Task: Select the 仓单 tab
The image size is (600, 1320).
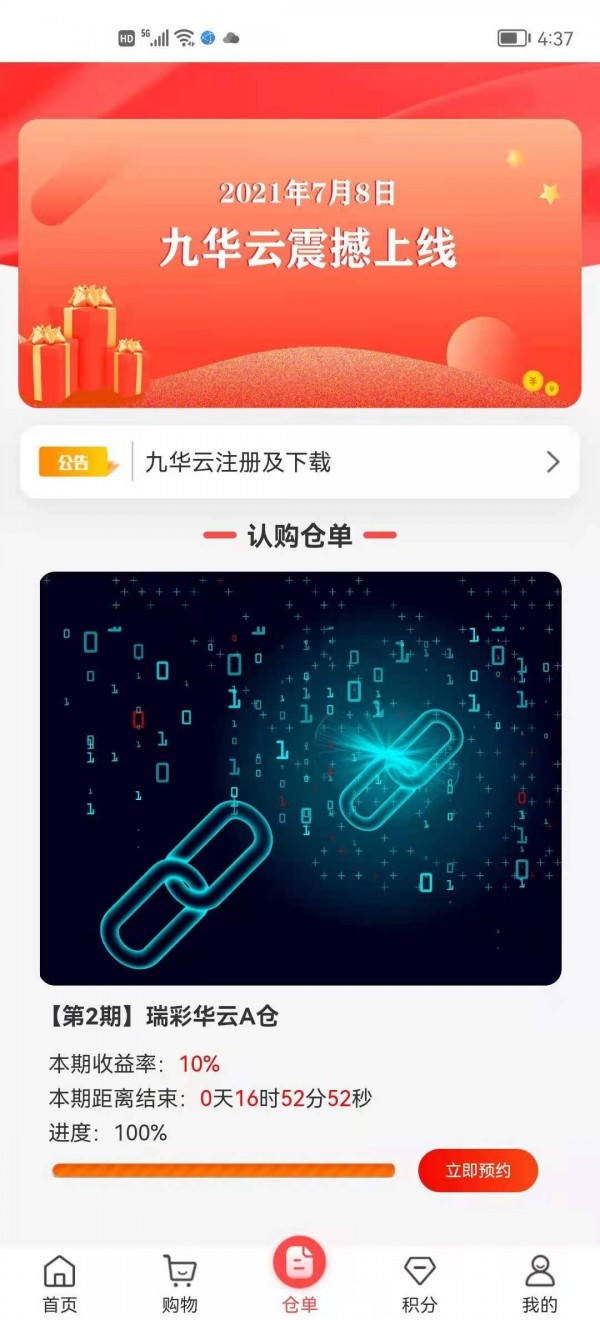Action: tap(300, 1276)
